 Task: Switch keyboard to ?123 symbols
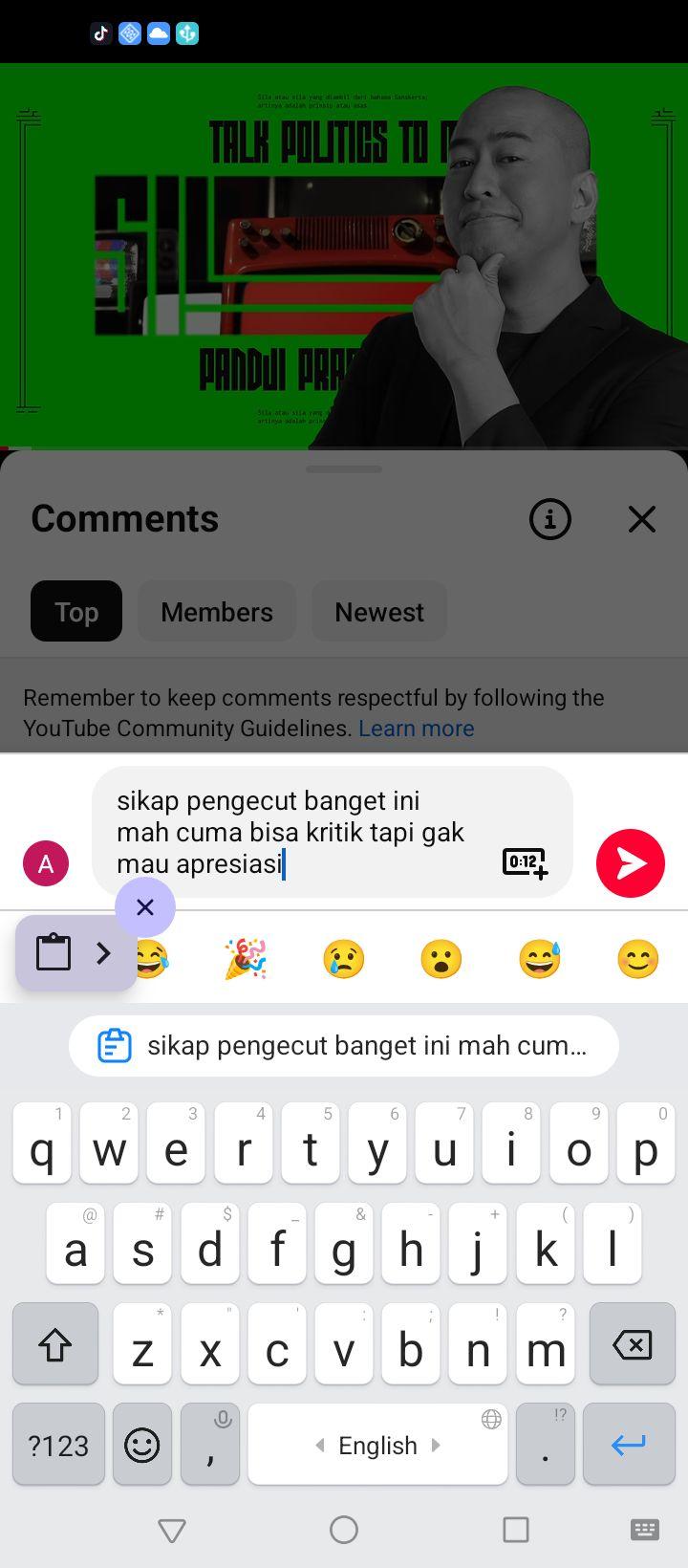[x=58, y=1444]
